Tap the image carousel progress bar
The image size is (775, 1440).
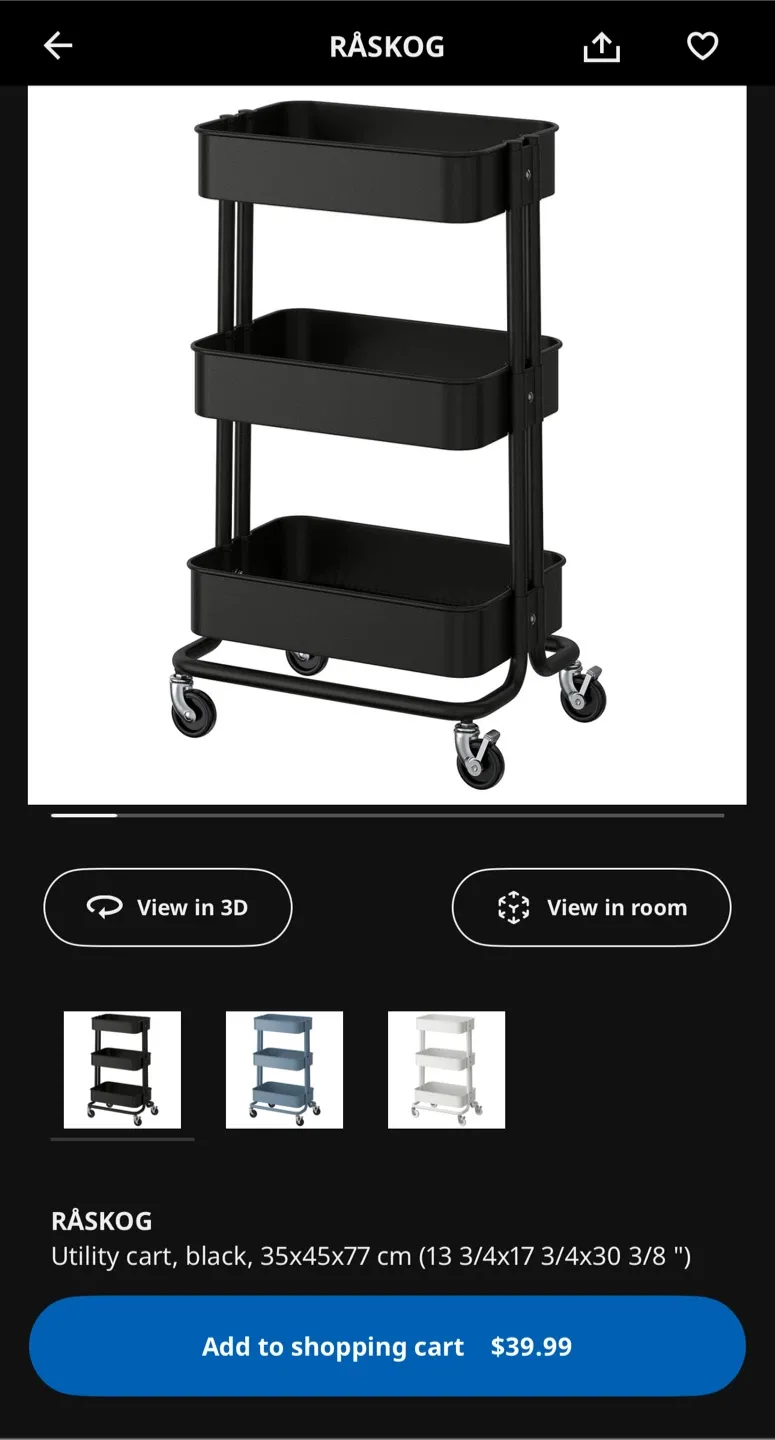coord(387,815)
